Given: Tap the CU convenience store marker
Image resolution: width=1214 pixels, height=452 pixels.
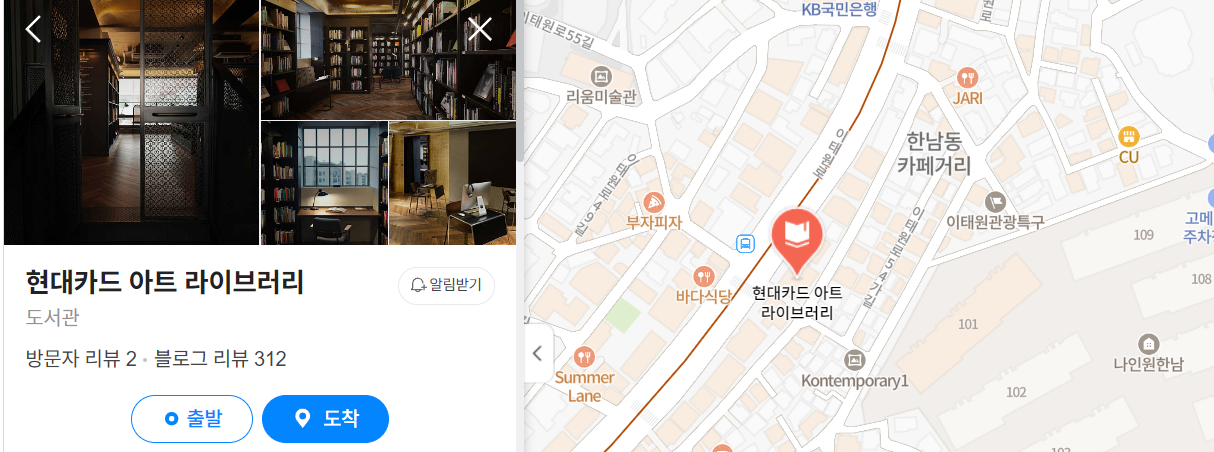Looking at the screenshot, I should pyautogui.click(x=1128, y=136).
